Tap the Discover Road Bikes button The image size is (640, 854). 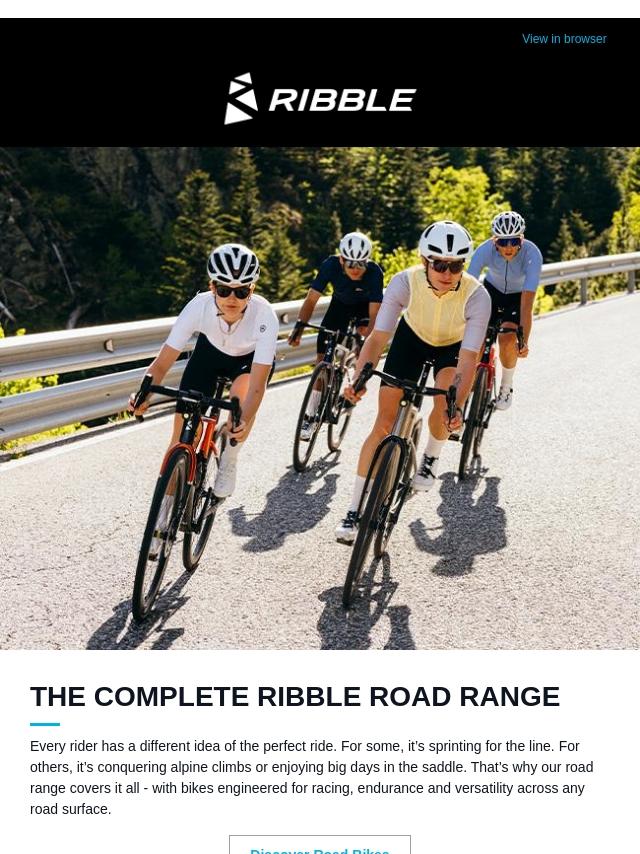[x=320, y=847]
